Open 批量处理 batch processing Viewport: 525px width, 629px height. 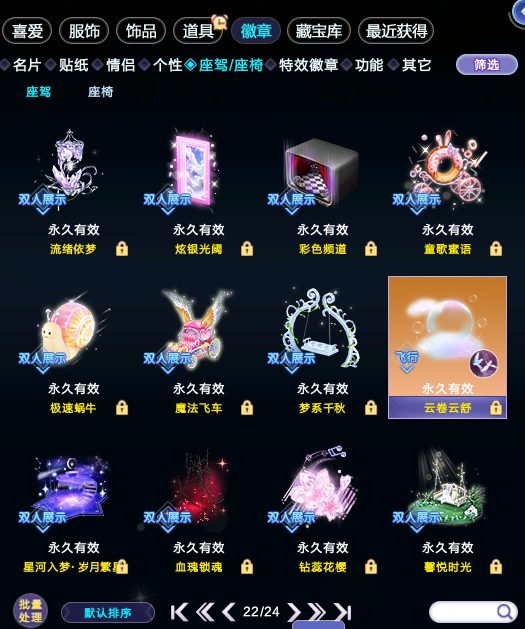[x=30, y=611]
